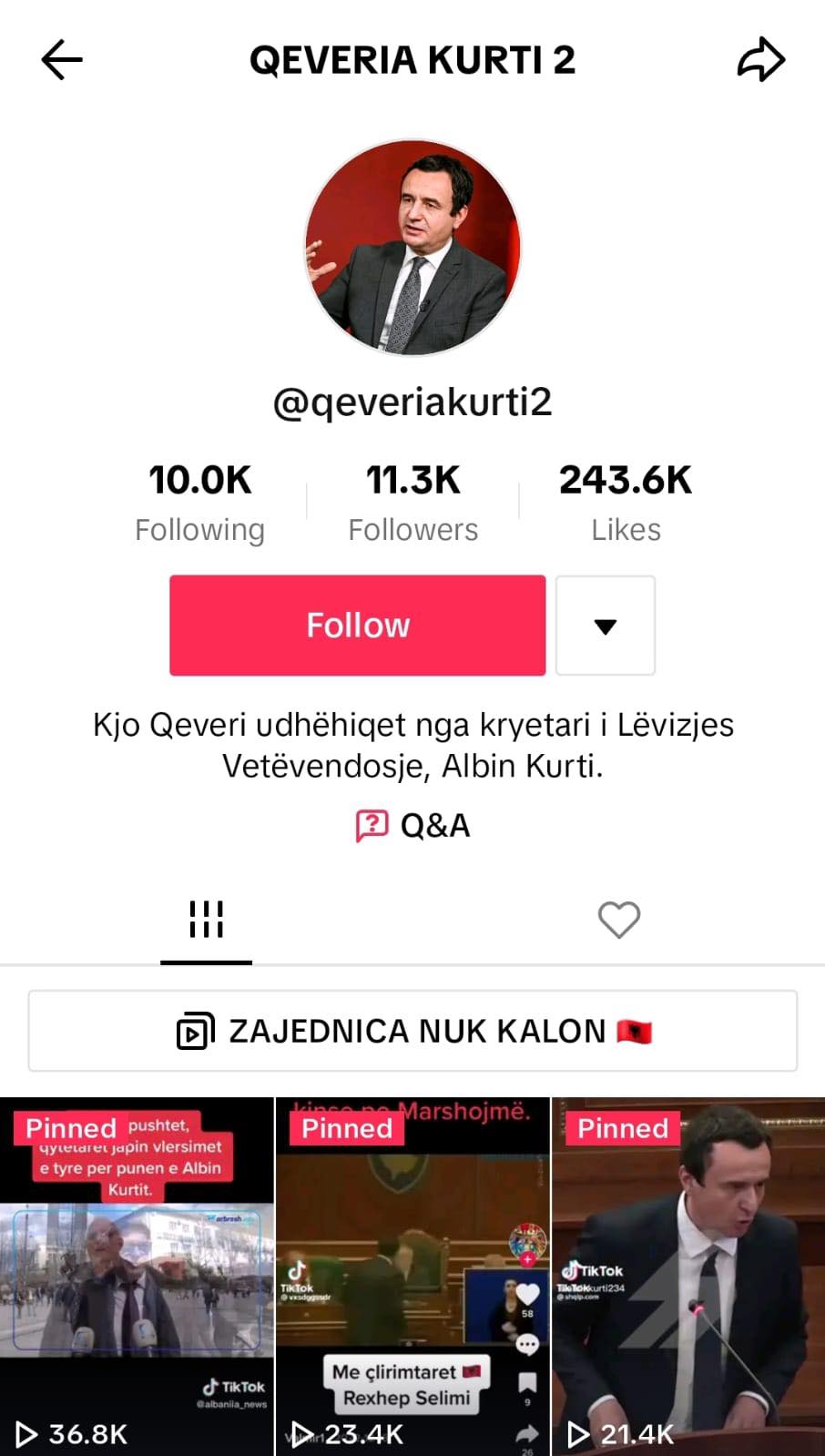825x1456 pixels.
Task: Switch to the videos grid tab
Action: 206,919
